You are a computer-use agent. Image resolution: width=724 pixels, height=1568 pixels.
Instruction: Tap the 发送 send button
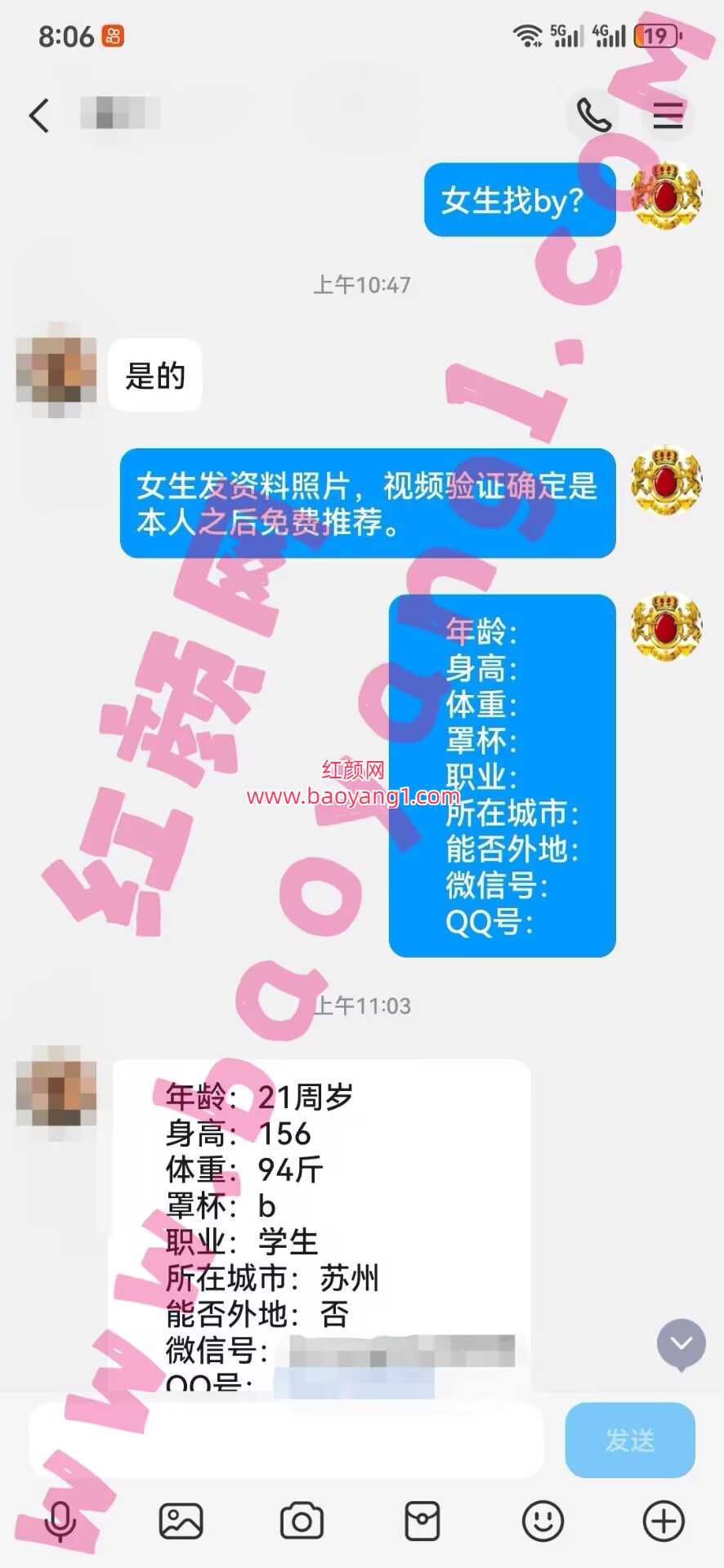click(629, 1441)
